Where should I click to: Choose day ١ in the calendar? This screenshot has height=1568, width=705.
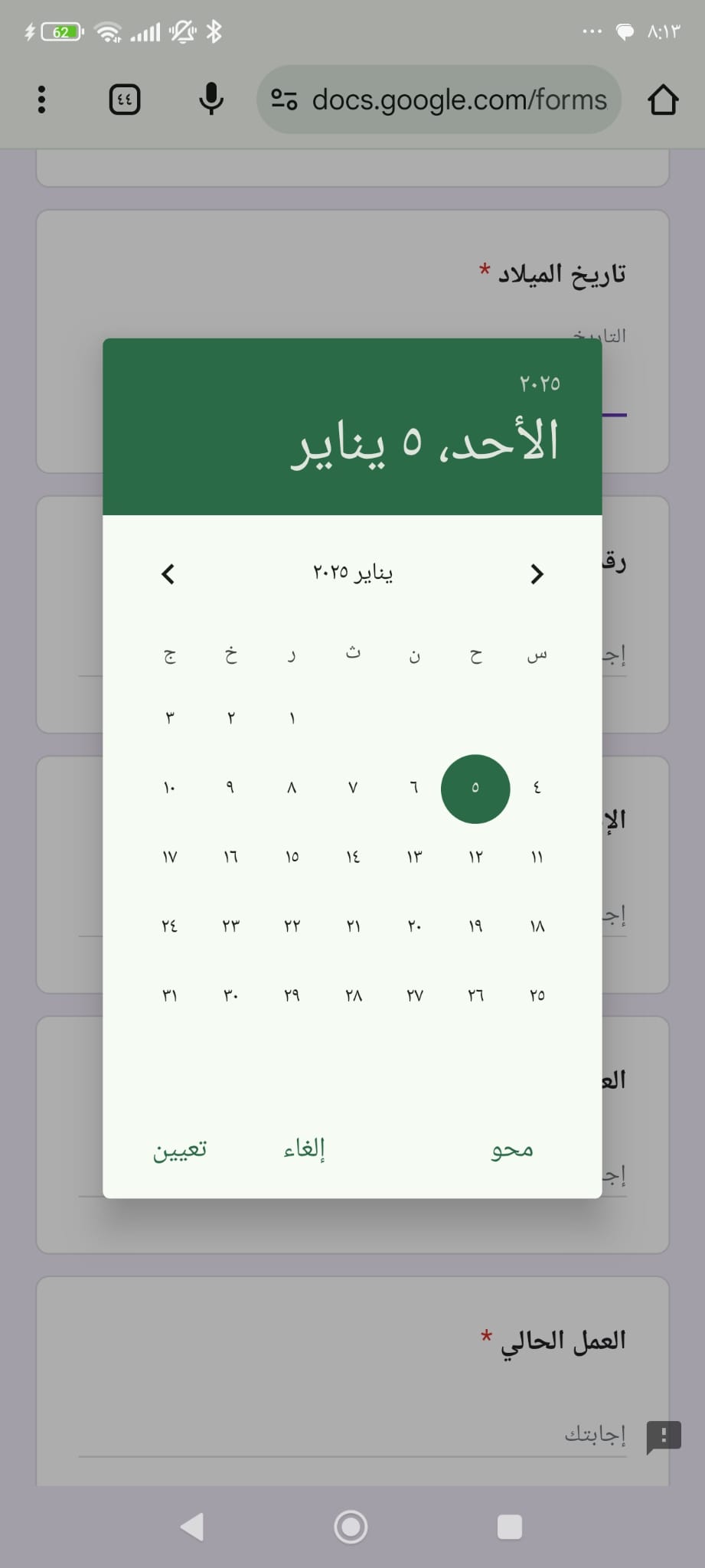(292, 718)
